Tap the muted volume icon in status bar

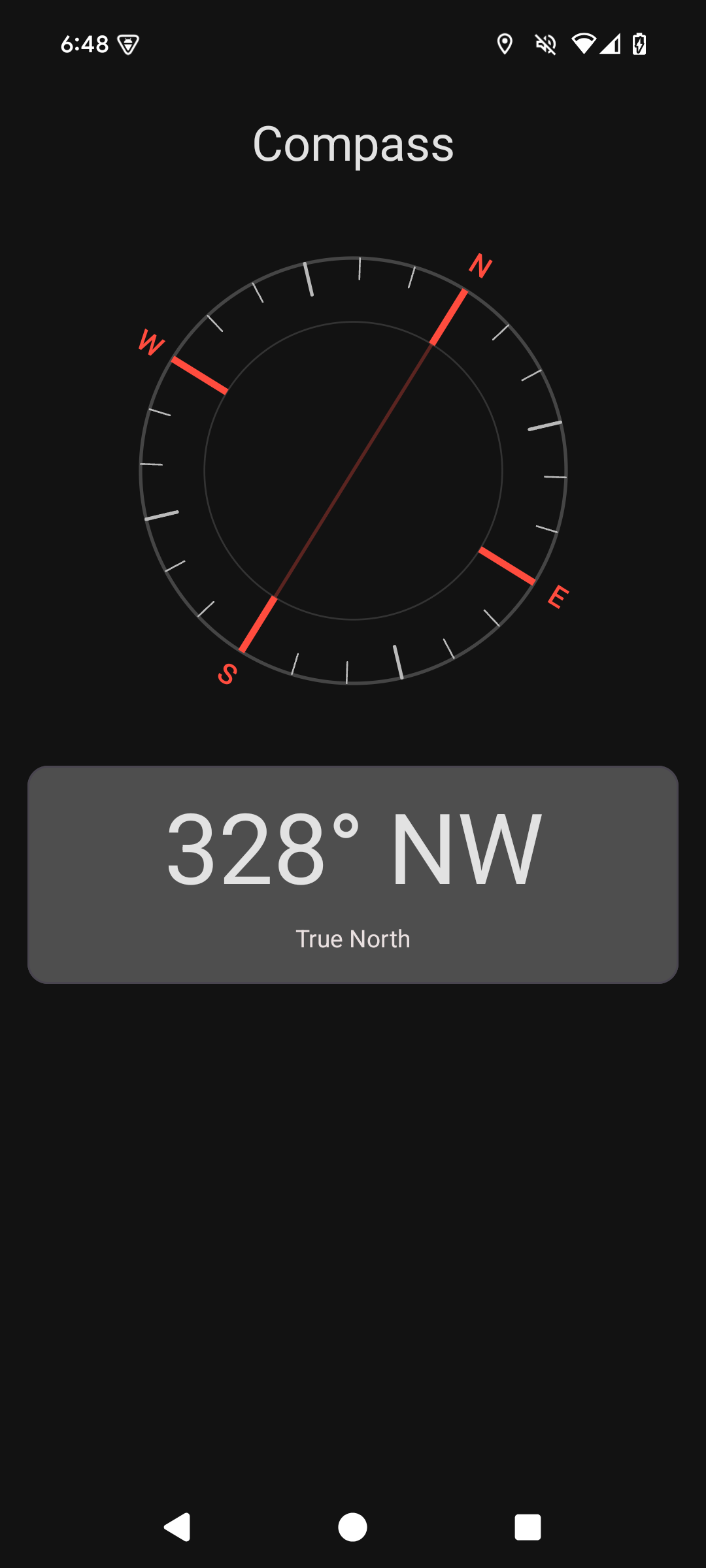[545, 43]
